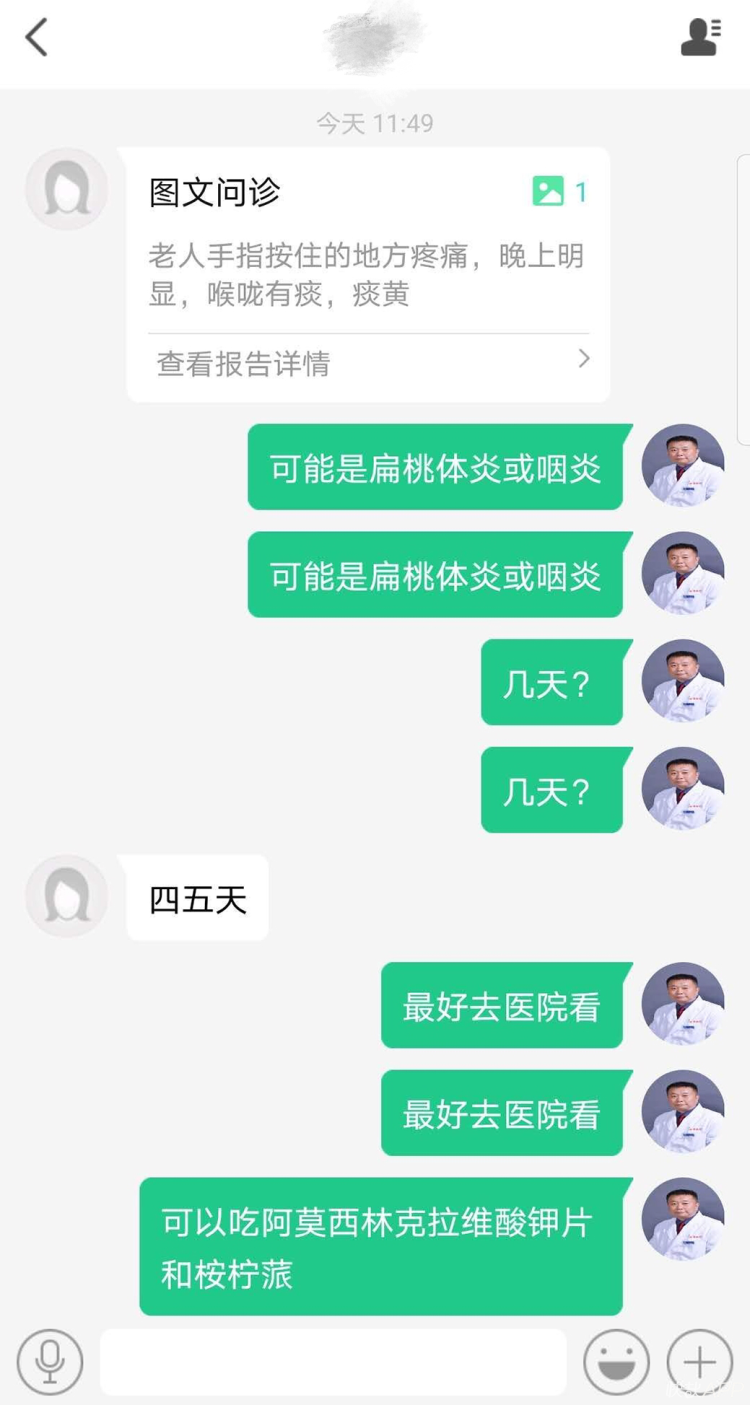Tap the voice input microphone button
Viewport: 750px width, 1405px height.
[49, 1361]
